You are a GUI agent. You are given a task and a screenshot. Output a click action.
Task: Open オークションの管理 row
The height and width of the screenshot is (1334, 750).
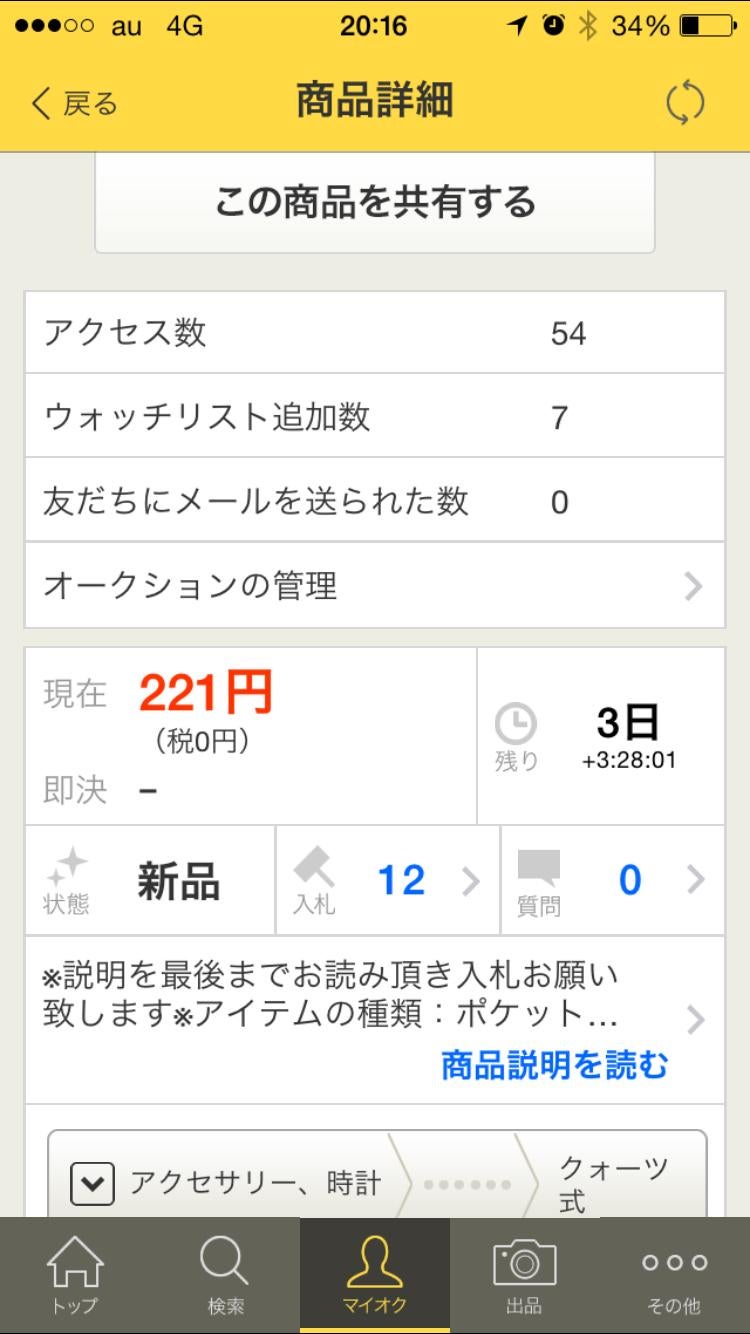coord(375,586)
